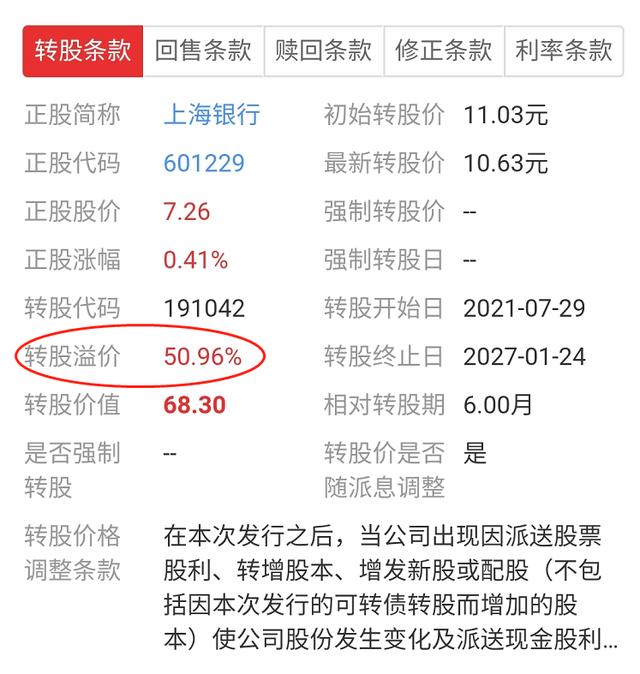
Task: View the 修正条款 tab
Action: tap(444, 51)
